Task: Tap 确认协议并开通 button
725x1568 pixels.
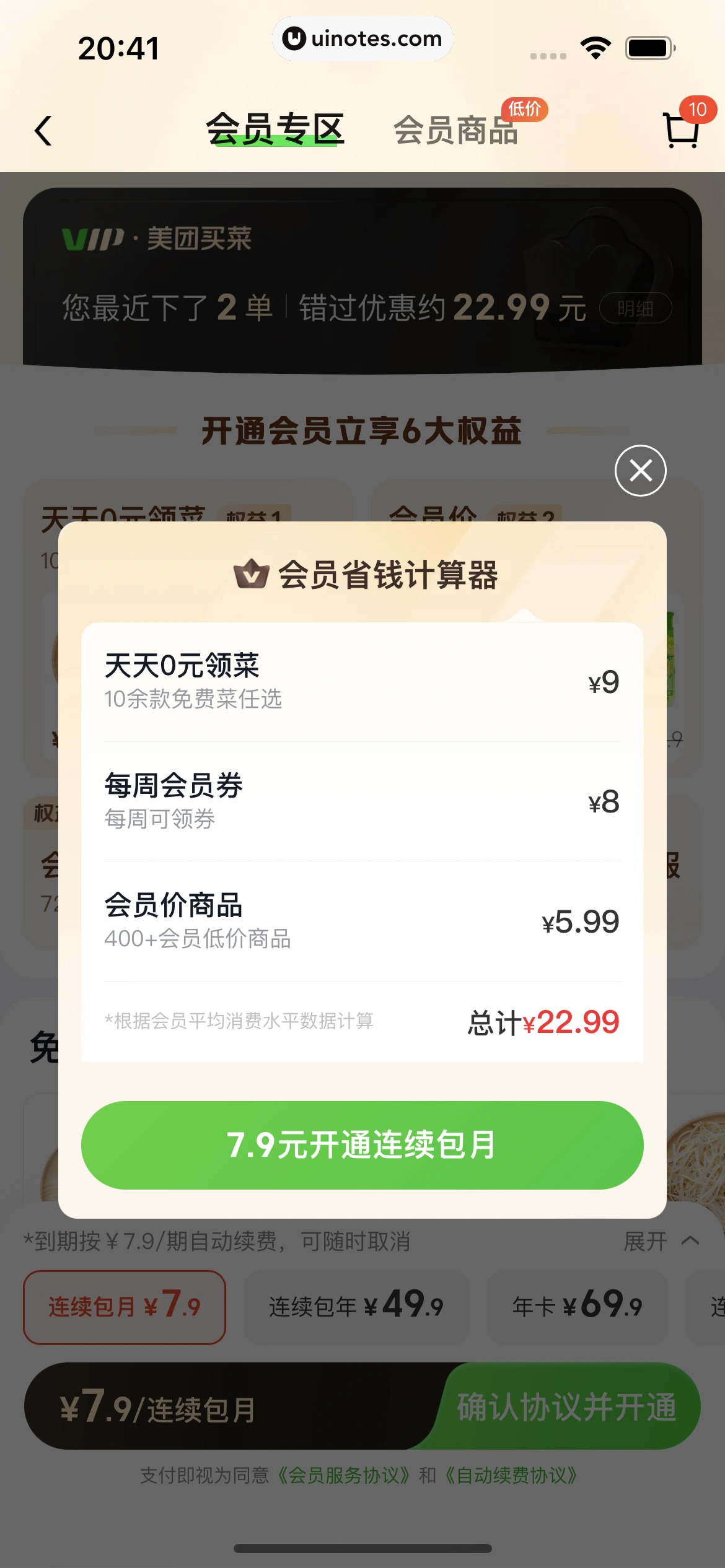Action: [566, 1407]
